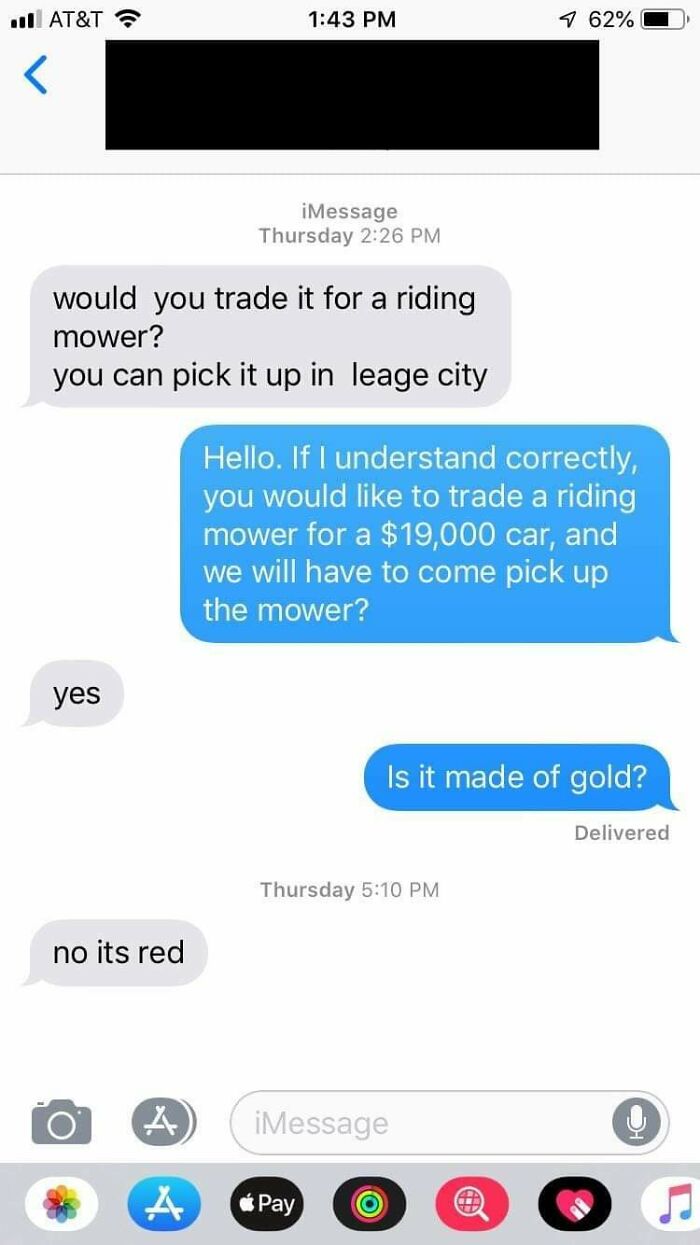The height and width of the screenshot is (1245, 700).
Task: Go back to the messages list
Action: point(34,75)
